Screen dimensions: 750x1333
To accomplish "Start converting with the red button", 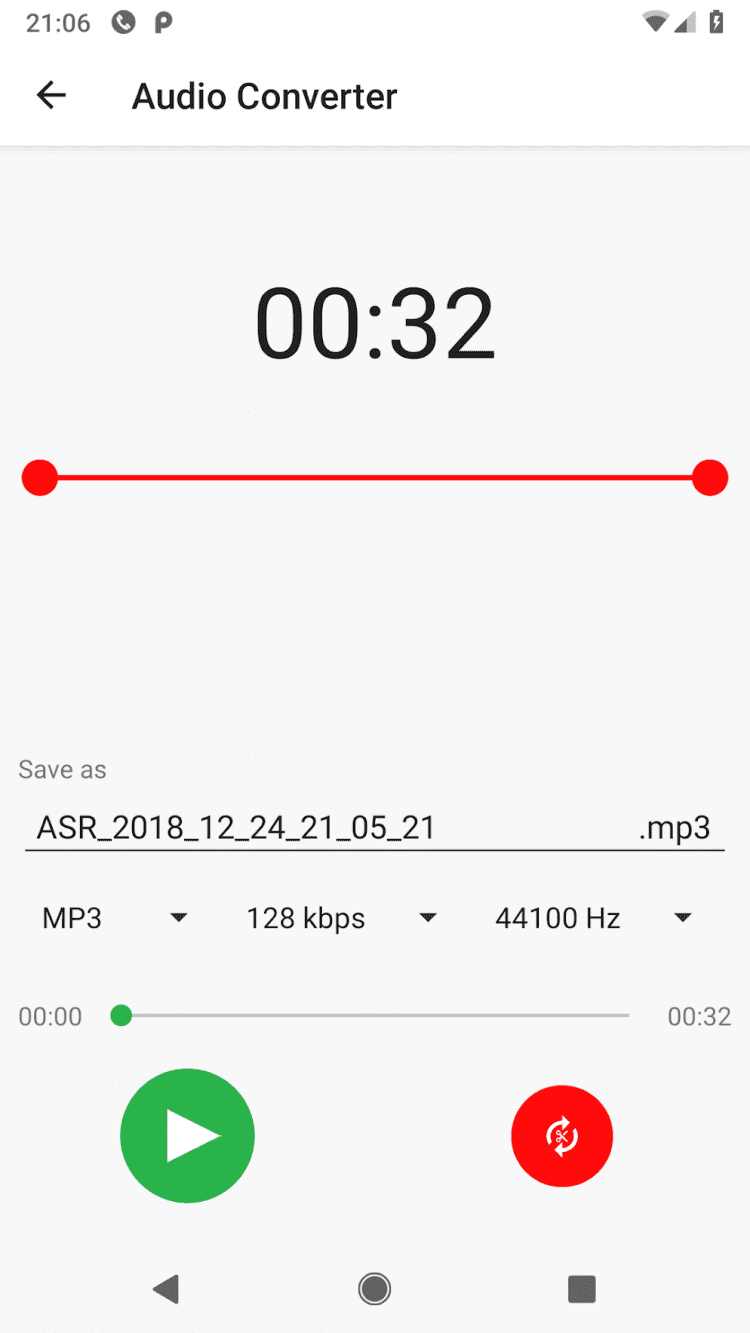I will click(561, 1136).
